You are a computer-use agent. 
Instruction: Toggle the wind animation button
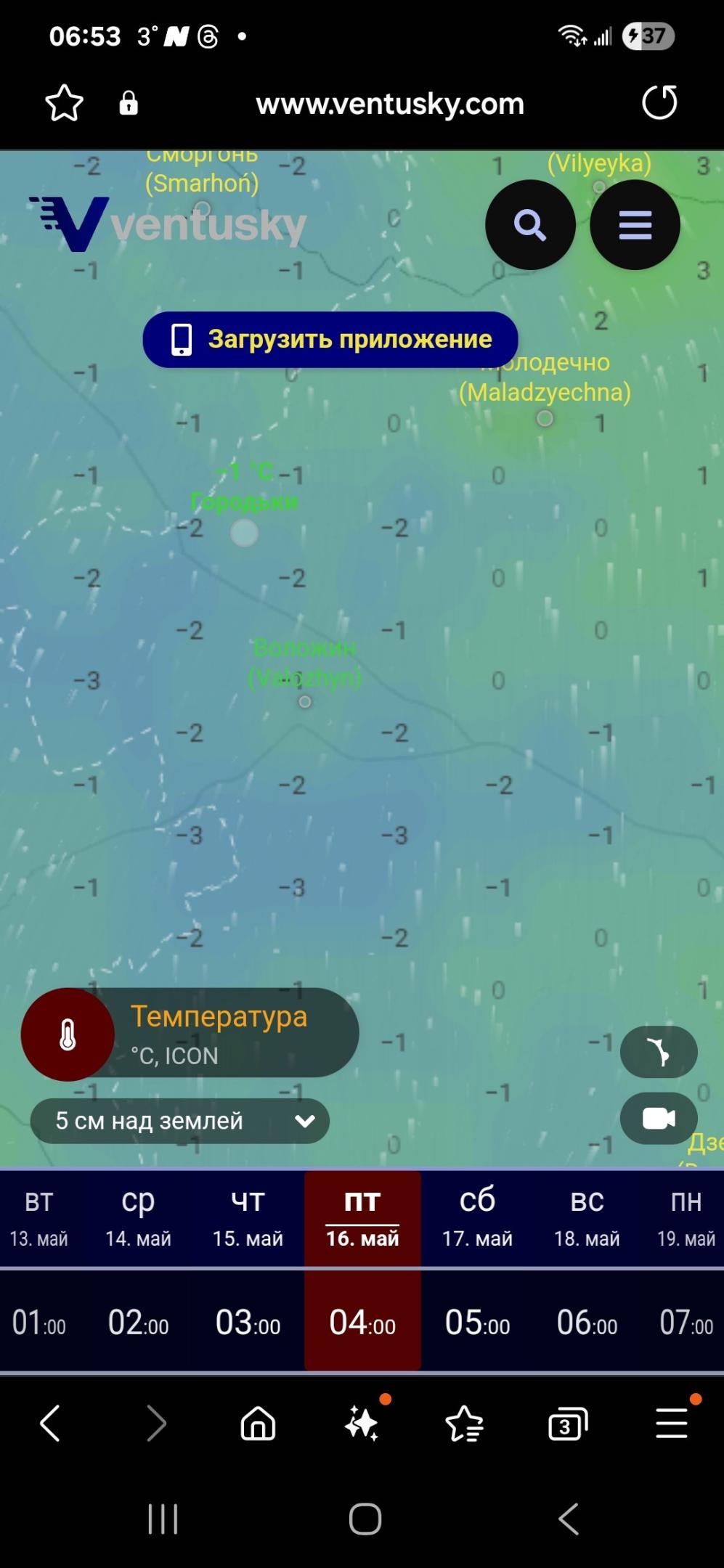coord(658,1052)
